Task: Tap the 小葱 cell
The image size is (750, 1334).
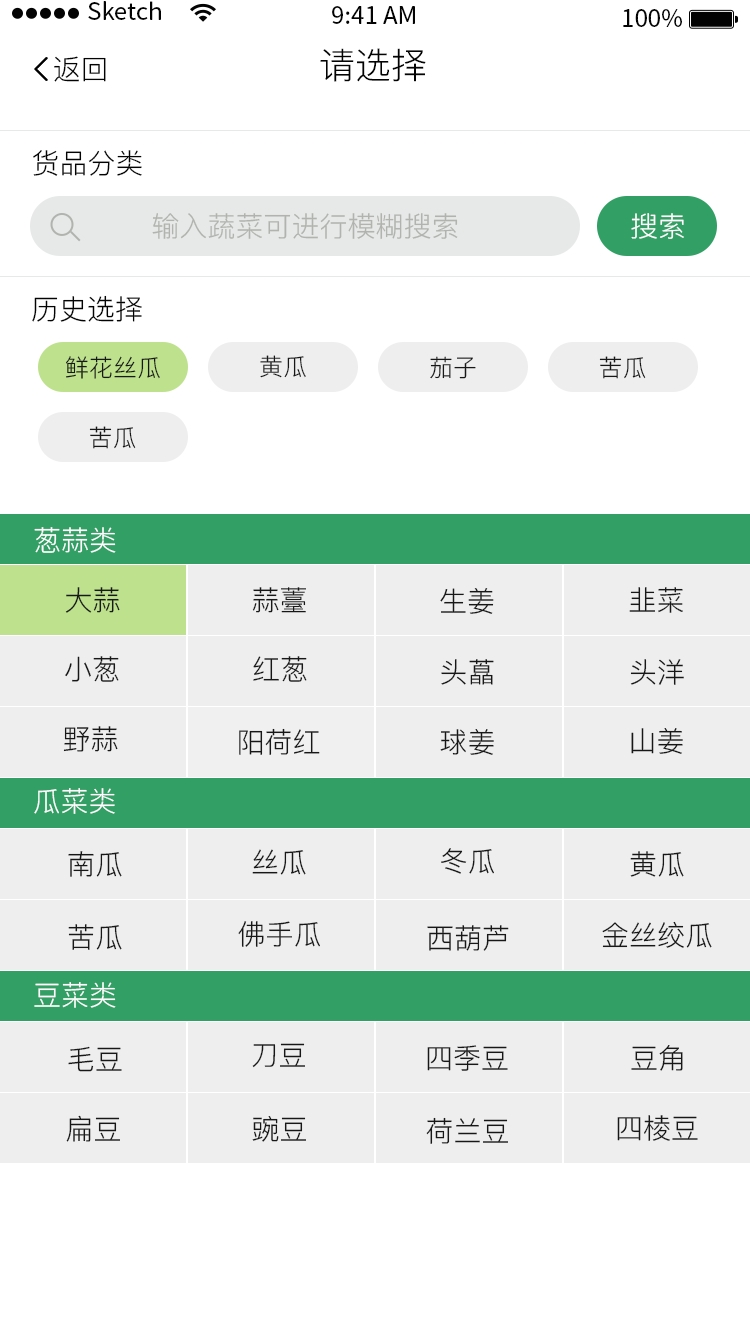Action: click(x=93, y=670)
